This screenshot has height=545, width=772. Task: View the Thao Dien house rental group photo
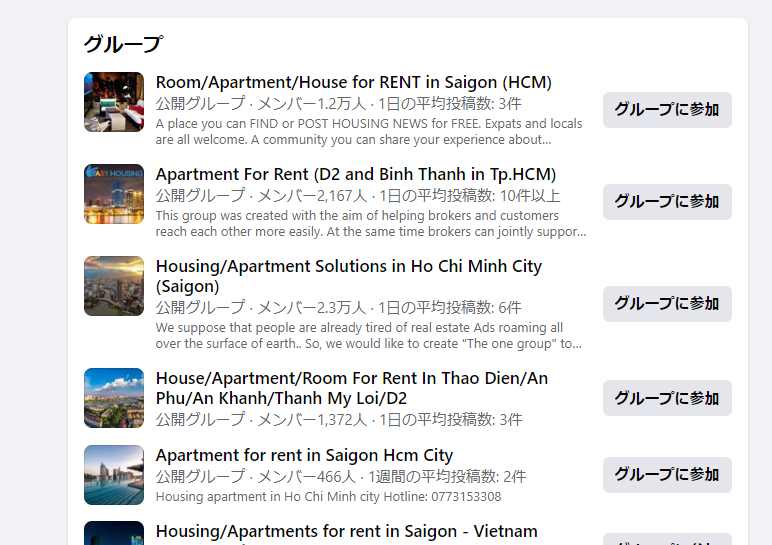tap(114, 398)
